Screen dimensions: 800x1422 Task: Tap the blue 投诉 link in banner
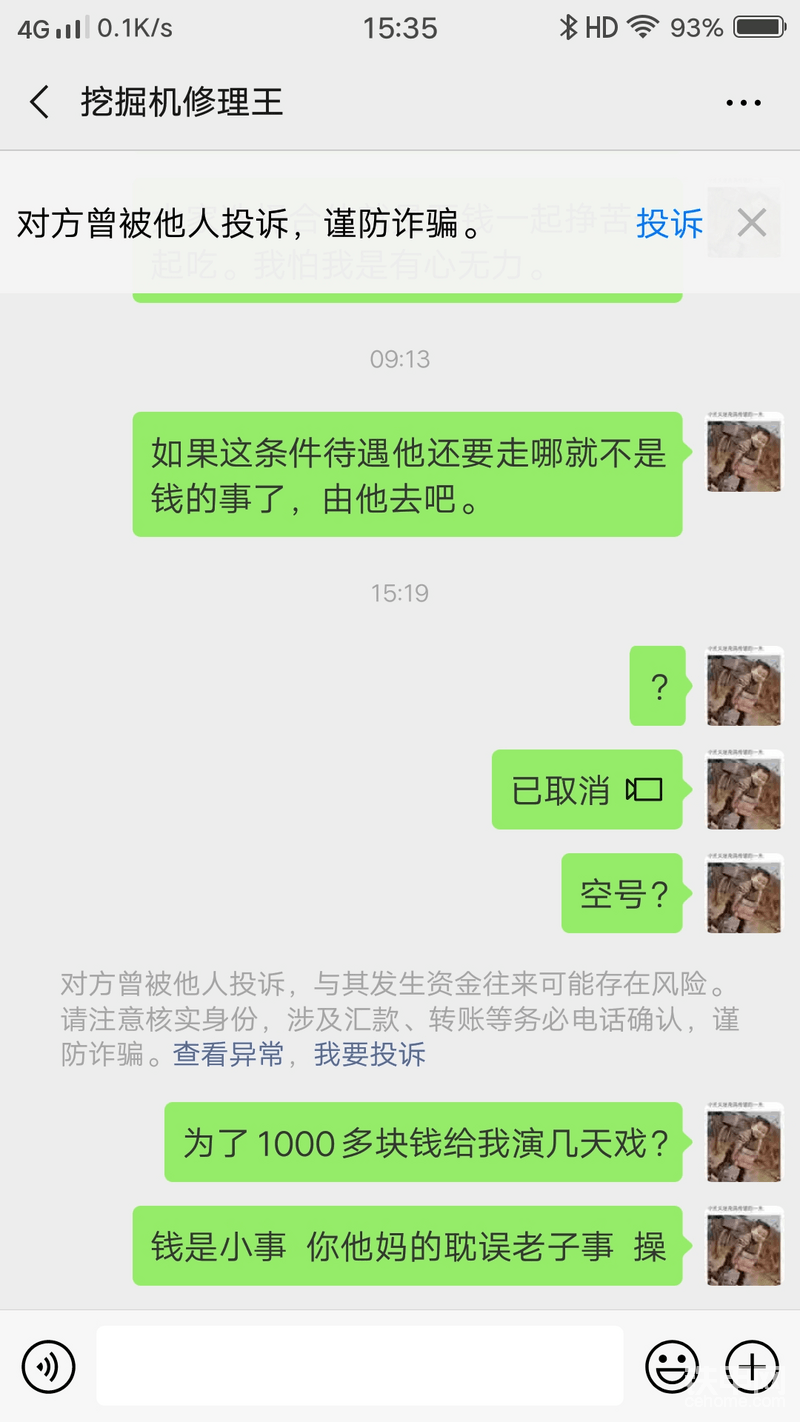click(669, 223)
